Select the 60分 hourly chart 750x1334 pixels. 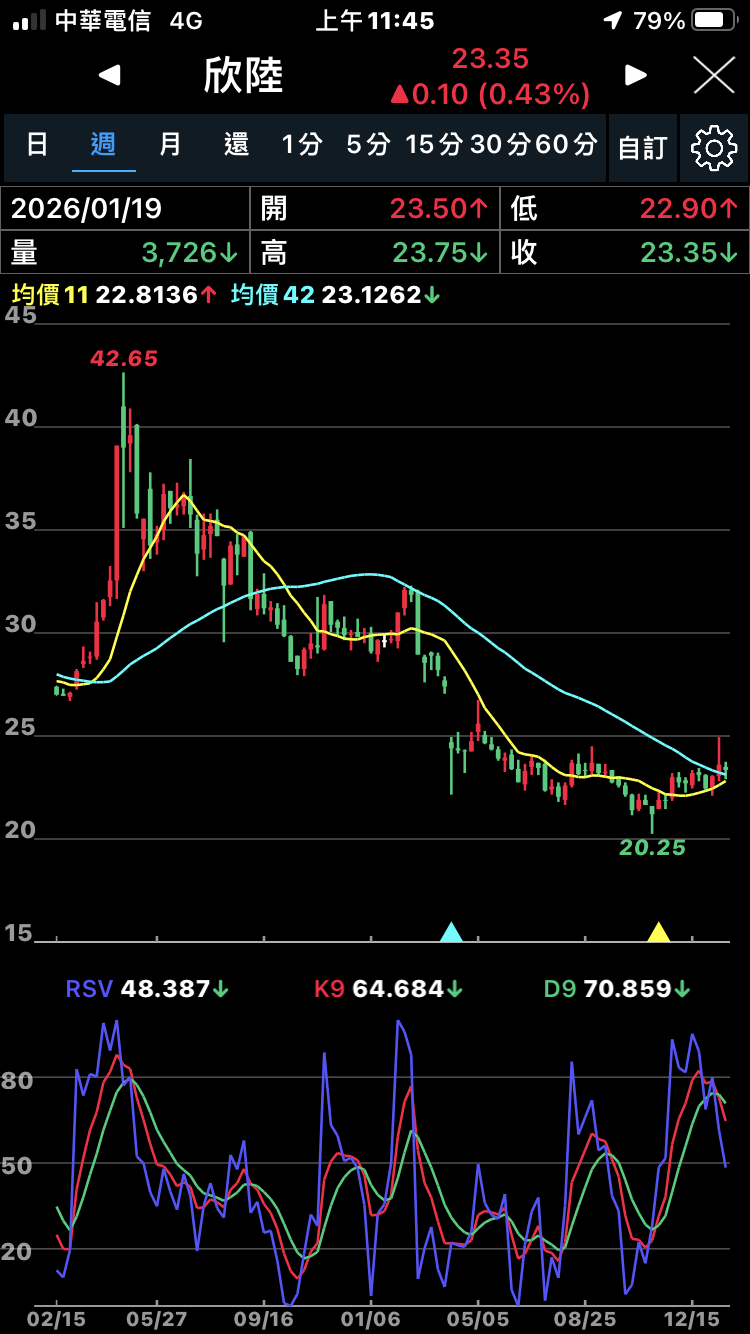566,145
